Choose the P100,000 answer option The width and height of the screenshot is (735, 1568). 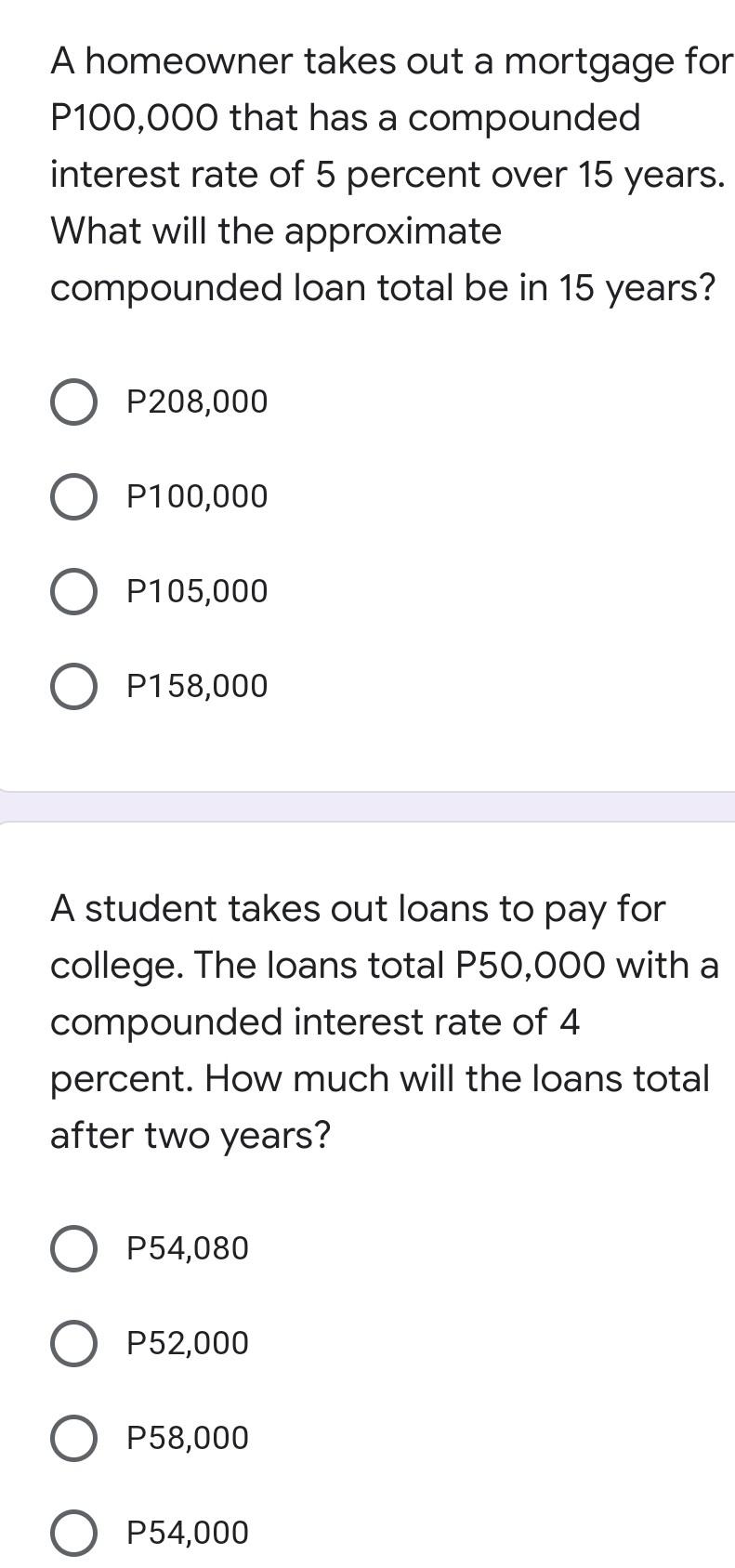[x=72, y=497]
